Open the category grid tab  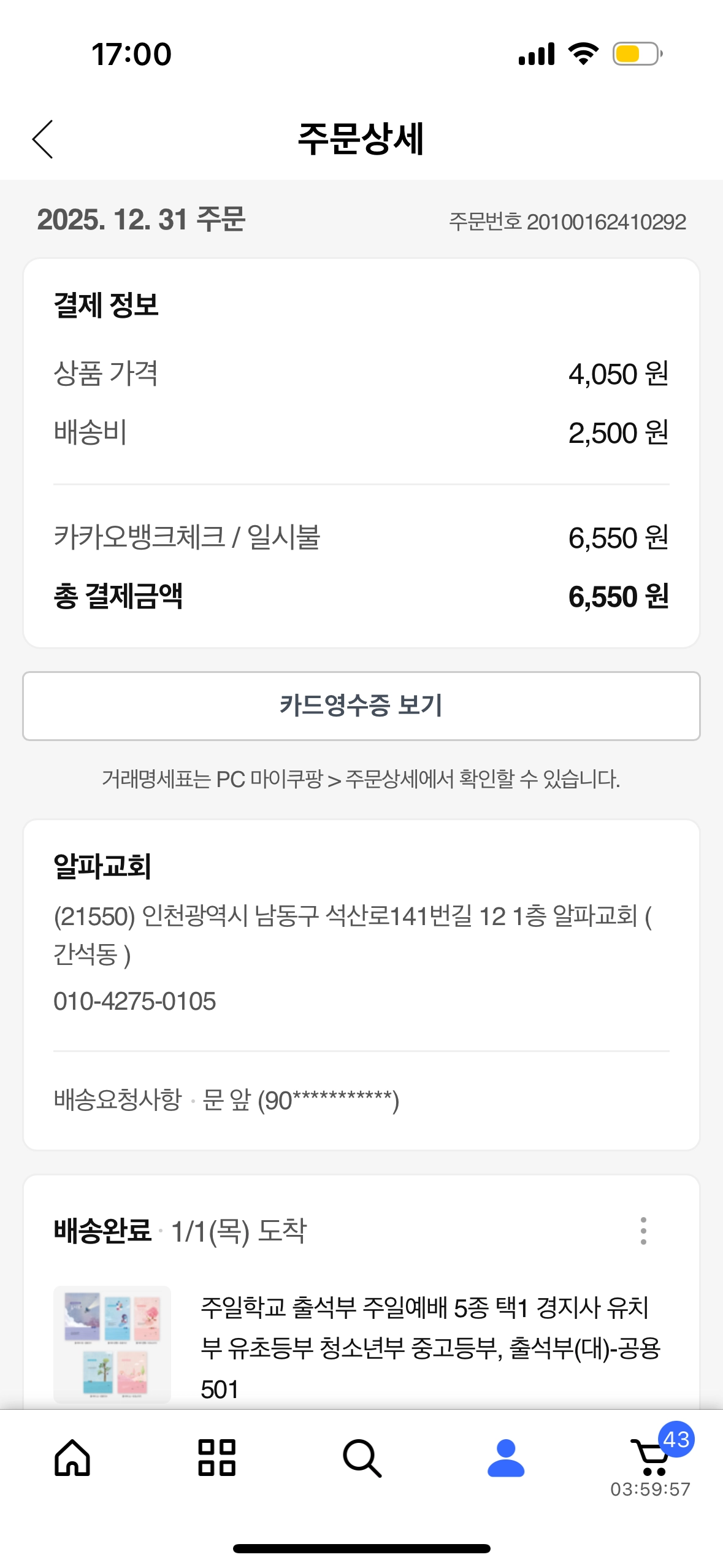click(x=216, y=1458)
